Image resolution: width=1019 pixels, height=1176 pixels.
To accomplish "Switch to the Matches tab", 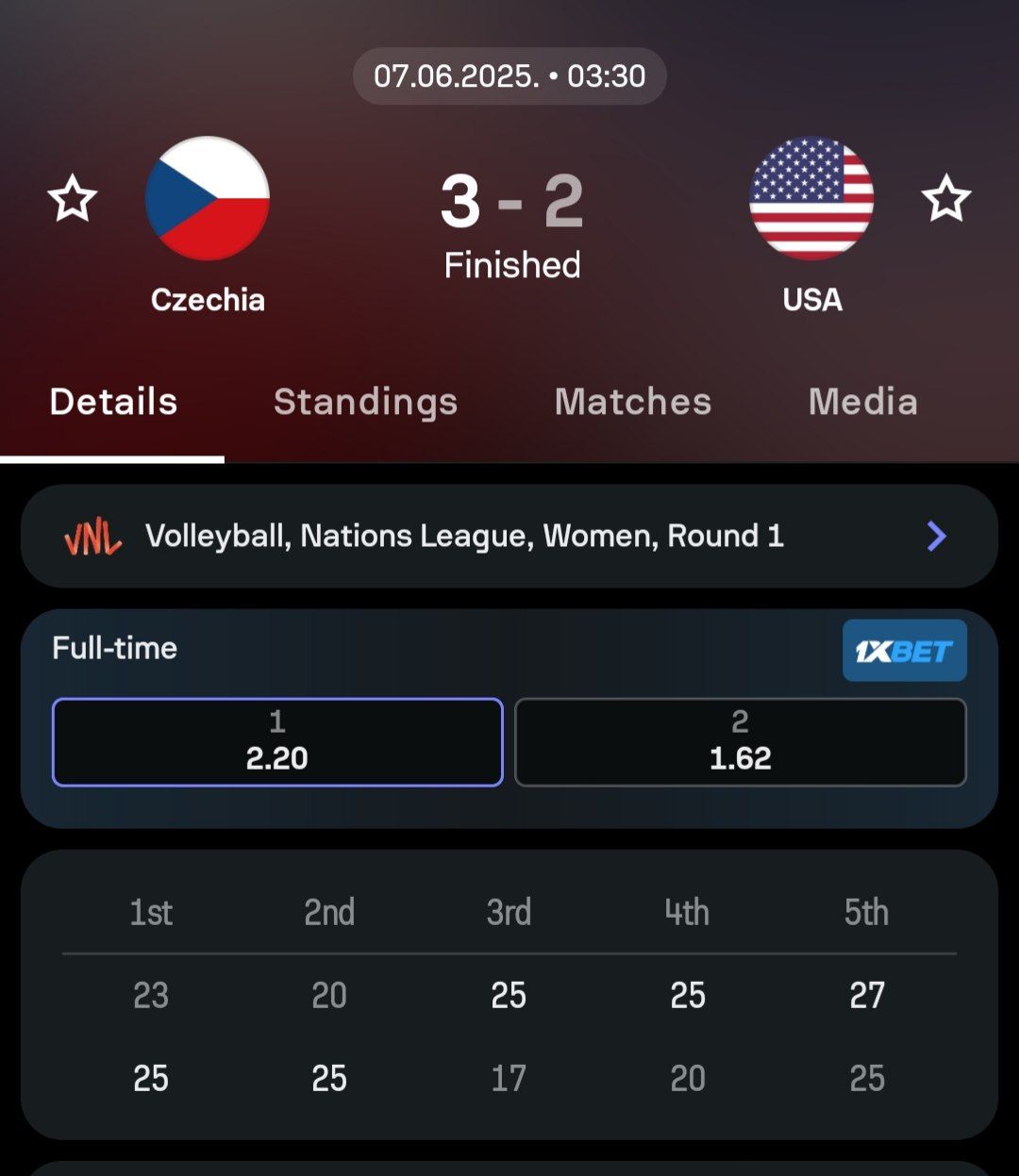I will click(x=633, y=402).
